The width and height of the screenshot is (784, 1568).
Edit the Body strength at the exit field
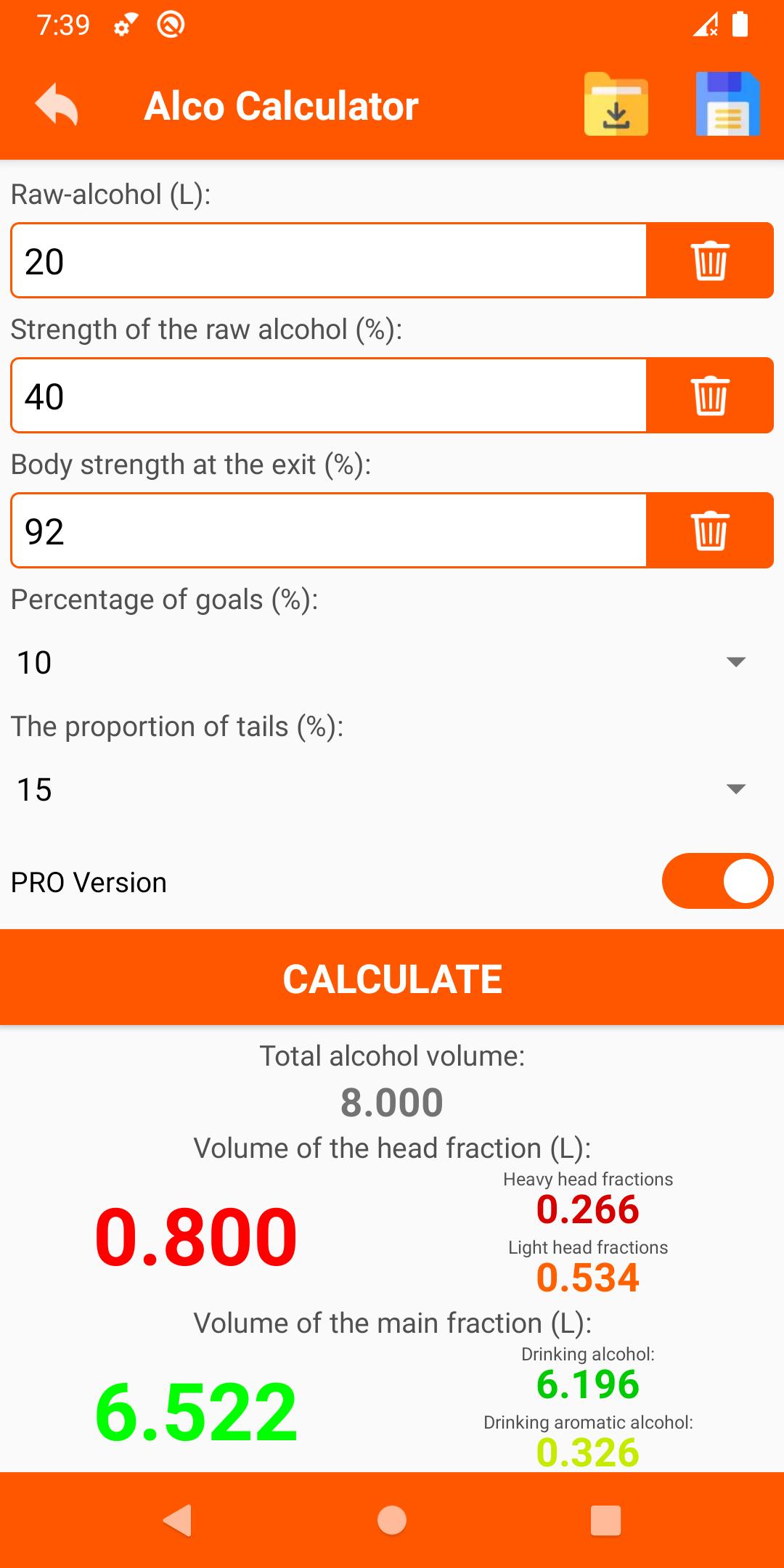pyautogui.click(x=328, y=531)
